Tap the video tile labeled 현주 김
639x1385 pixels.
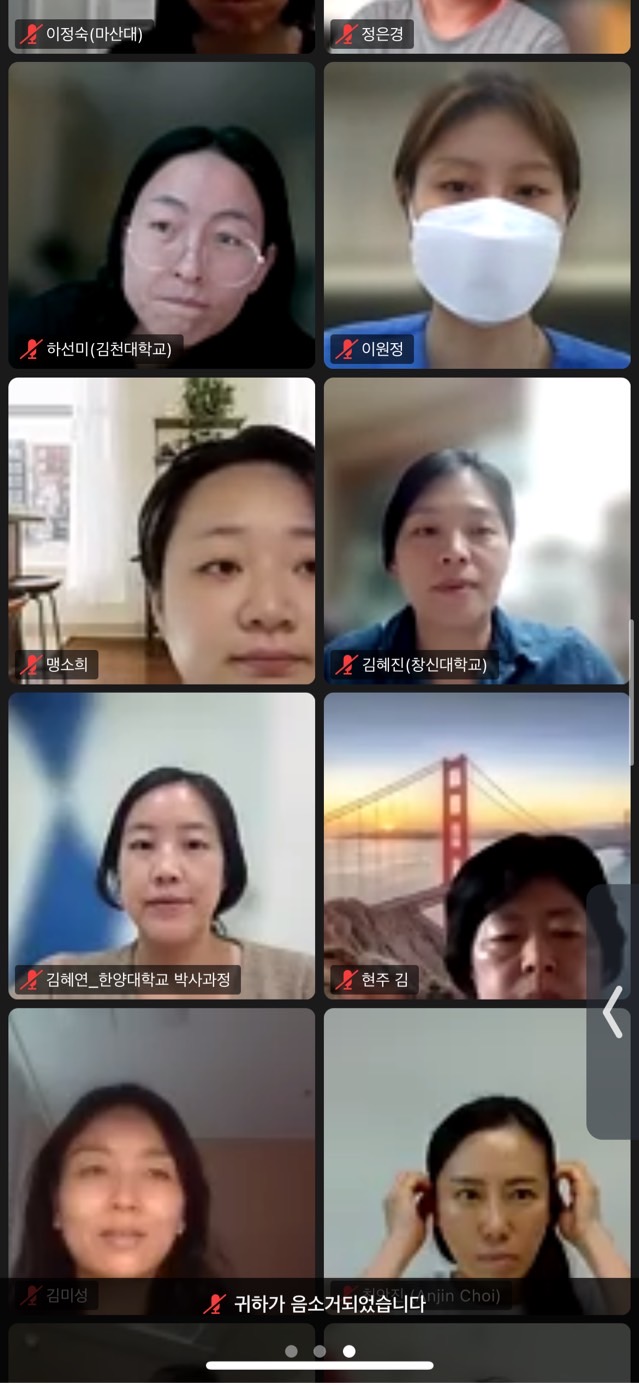(x=460, y=845)
